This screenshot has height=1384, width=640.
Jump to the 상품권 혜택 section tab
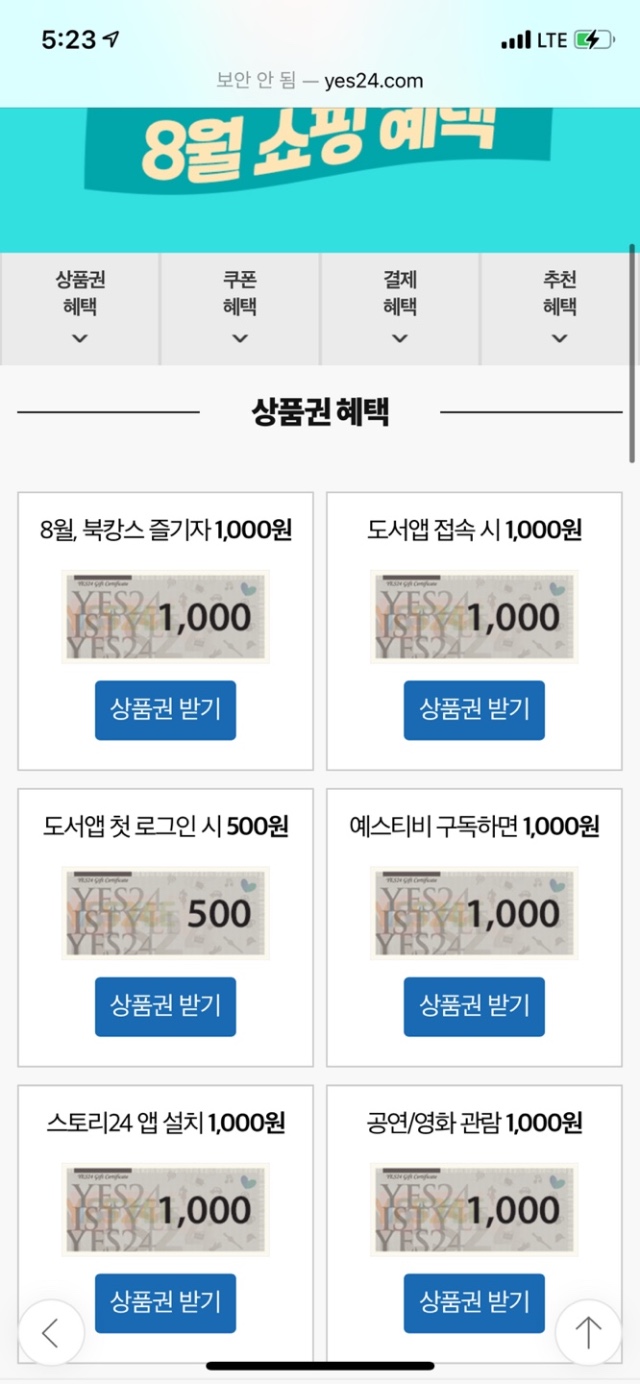(80, 308)
